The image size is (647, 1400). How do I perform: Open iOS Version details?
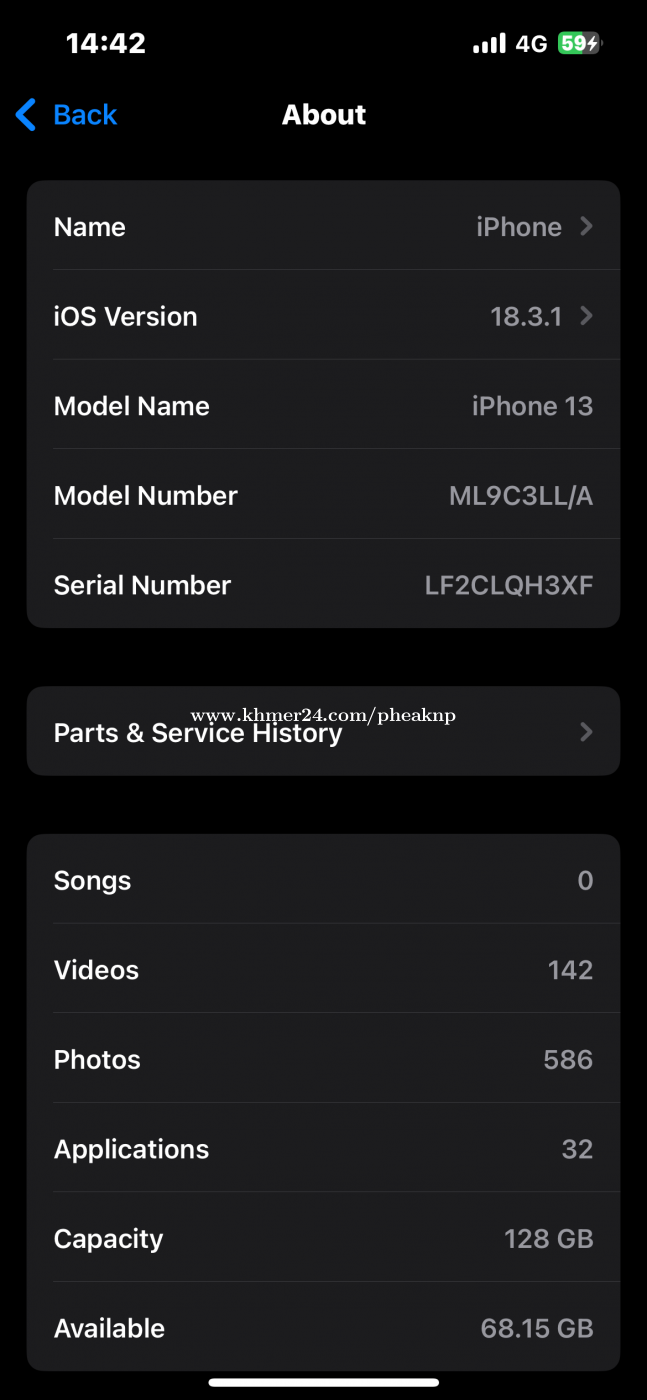[323, 316]
